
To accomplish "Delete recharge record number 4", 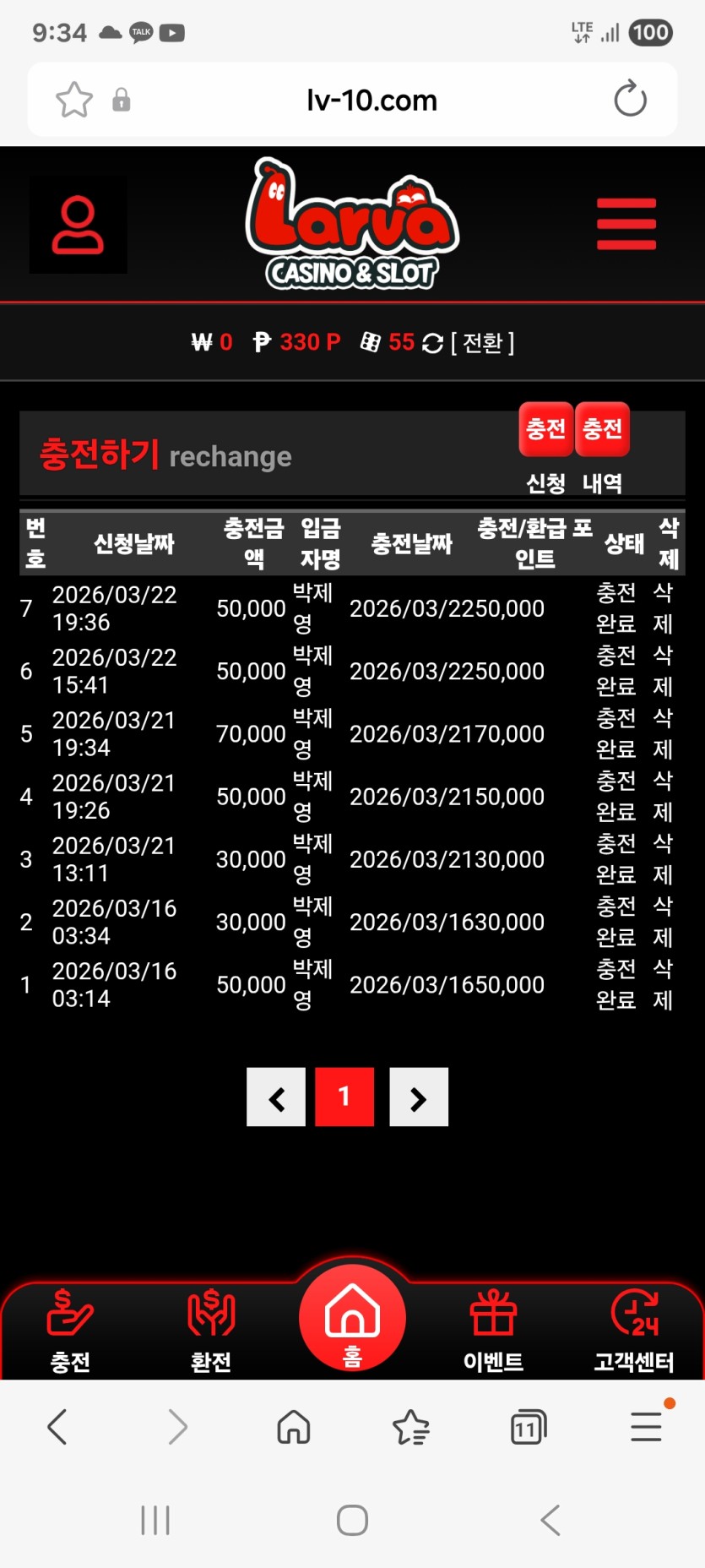I will [x=663, y=797].
